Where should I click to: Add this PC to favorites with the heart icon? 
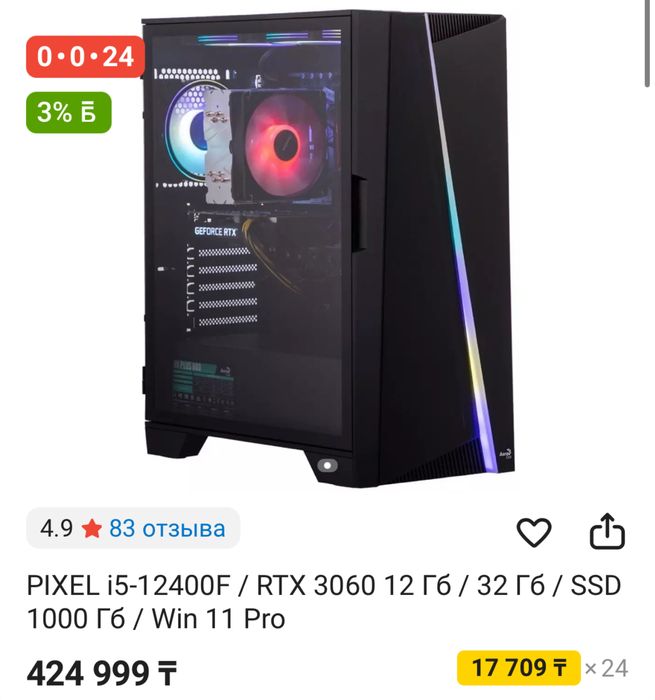pyautogui.click(x=534, y=532)
